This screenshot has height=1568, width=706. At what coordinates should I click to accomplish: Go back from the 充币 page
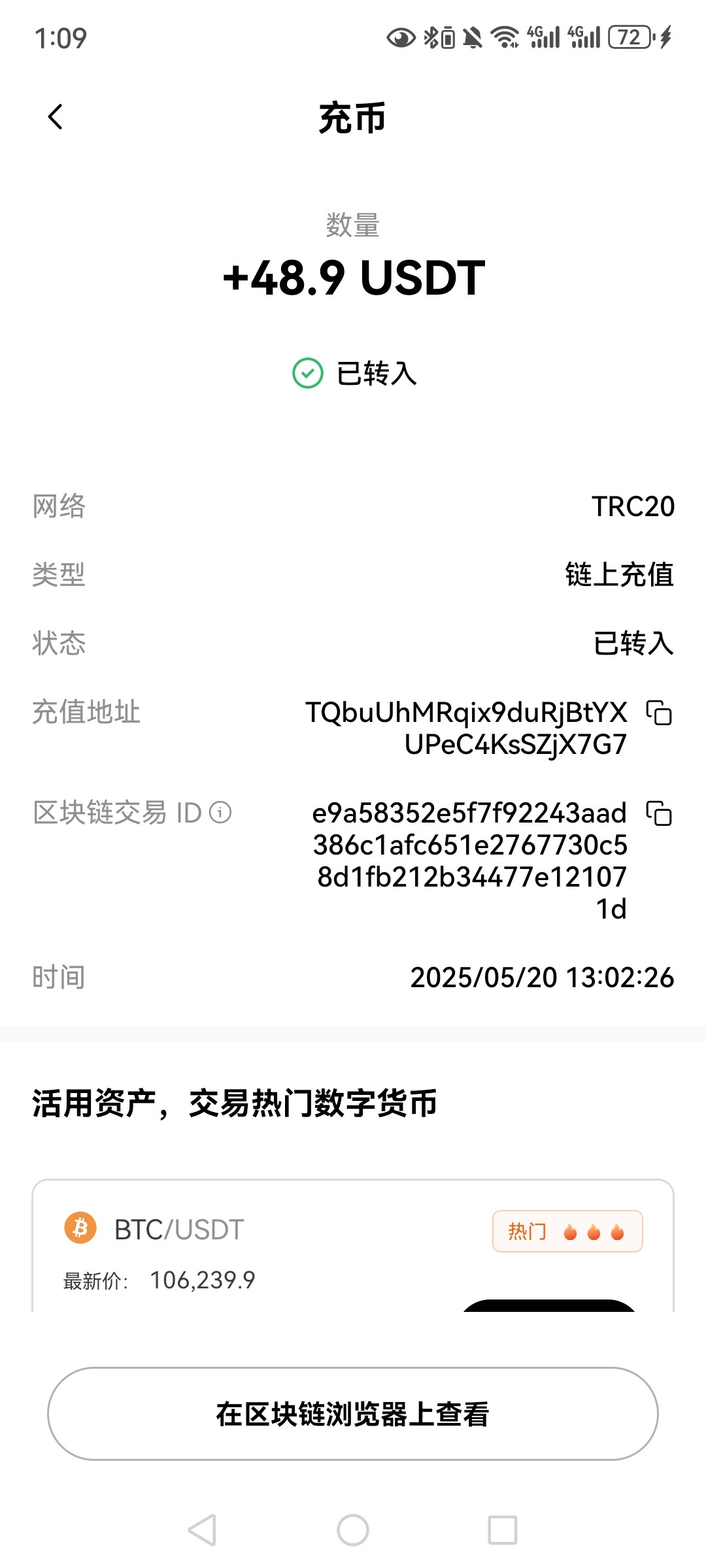[x=56, y=118]
